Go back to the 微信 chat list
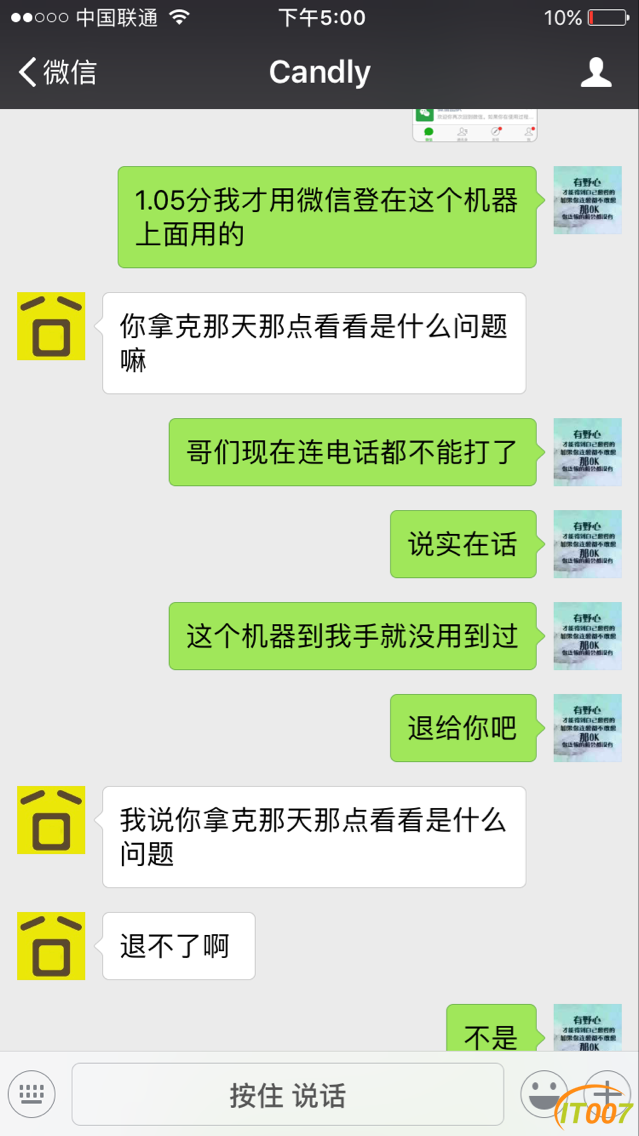This screenshot has height=1136, width=639. pyautogui.click(x=58, y=72)
